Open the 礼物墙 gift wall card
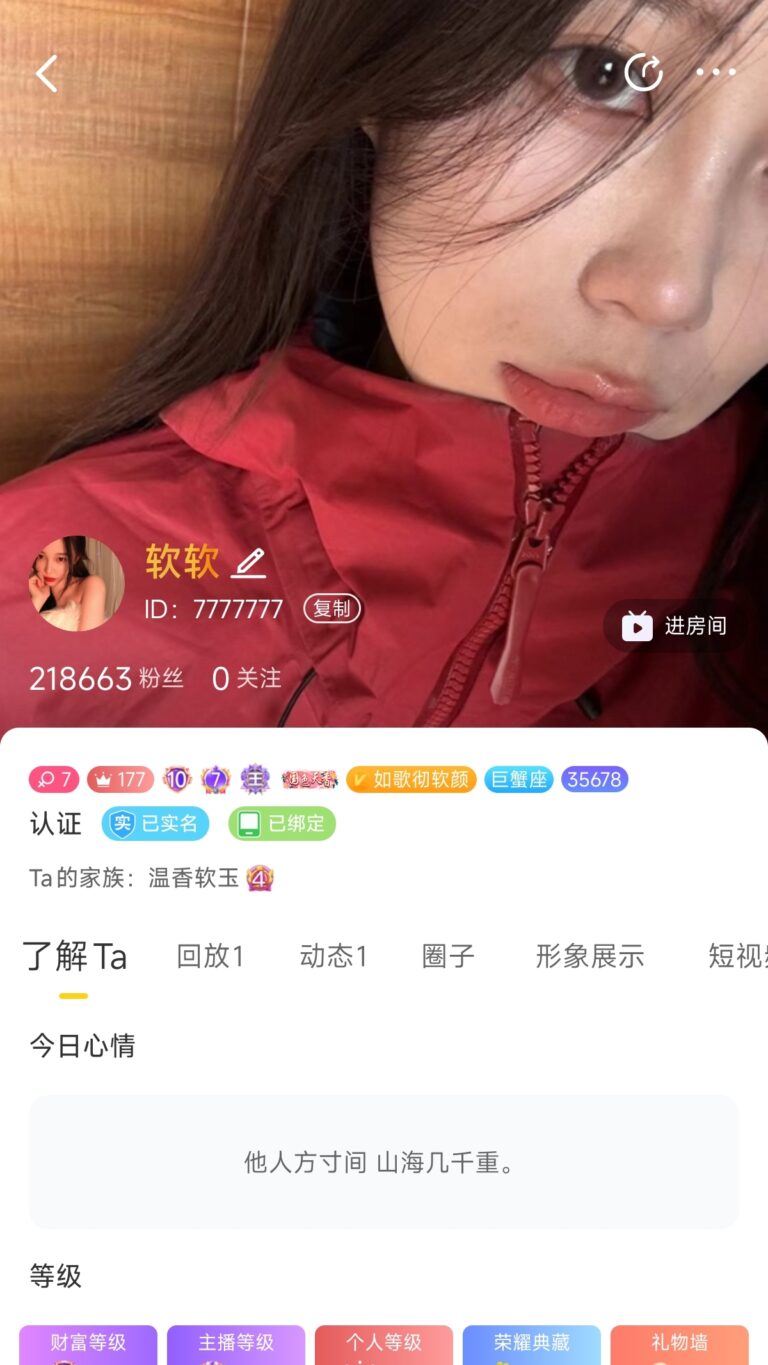 click(679, 1344)
